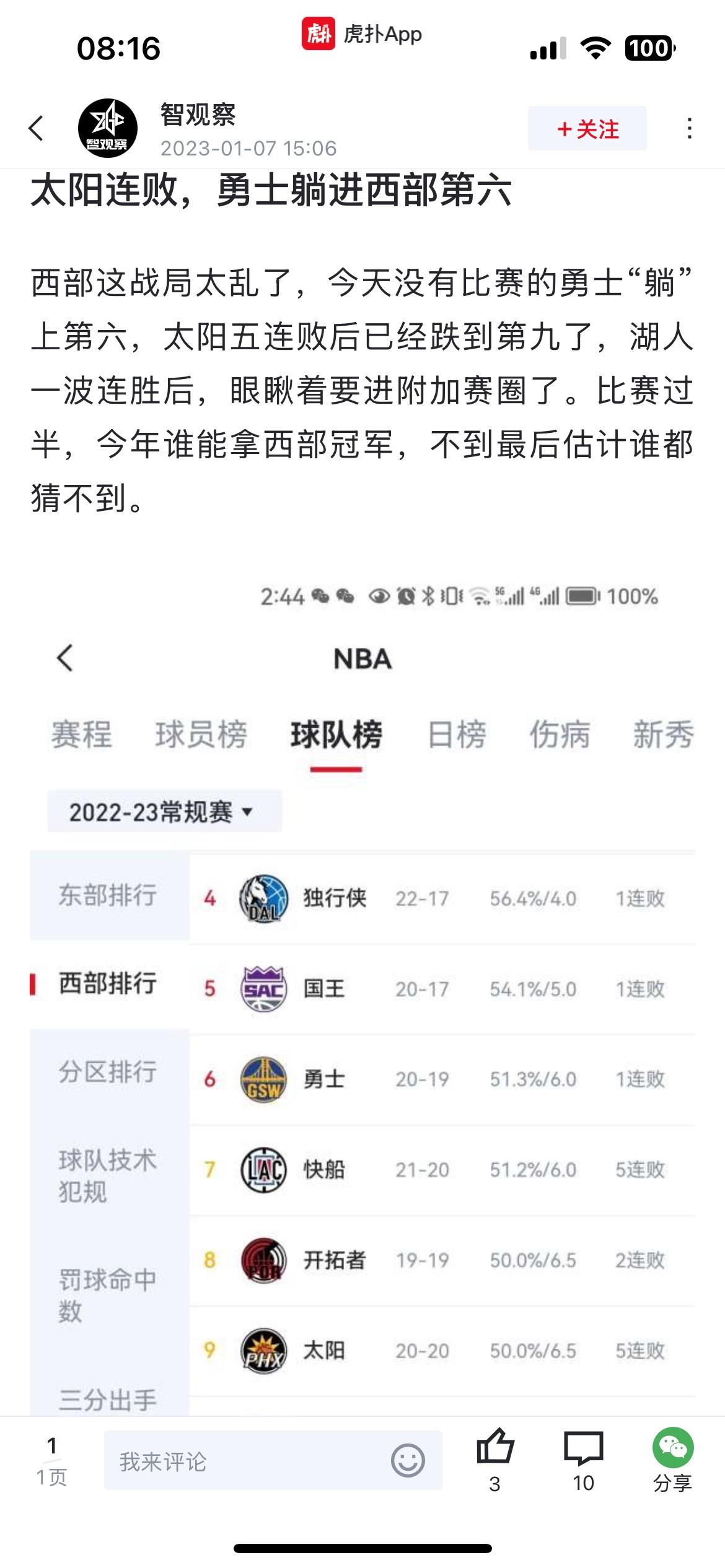Open 智观察 author avatar profile

[x=107, y=128]
